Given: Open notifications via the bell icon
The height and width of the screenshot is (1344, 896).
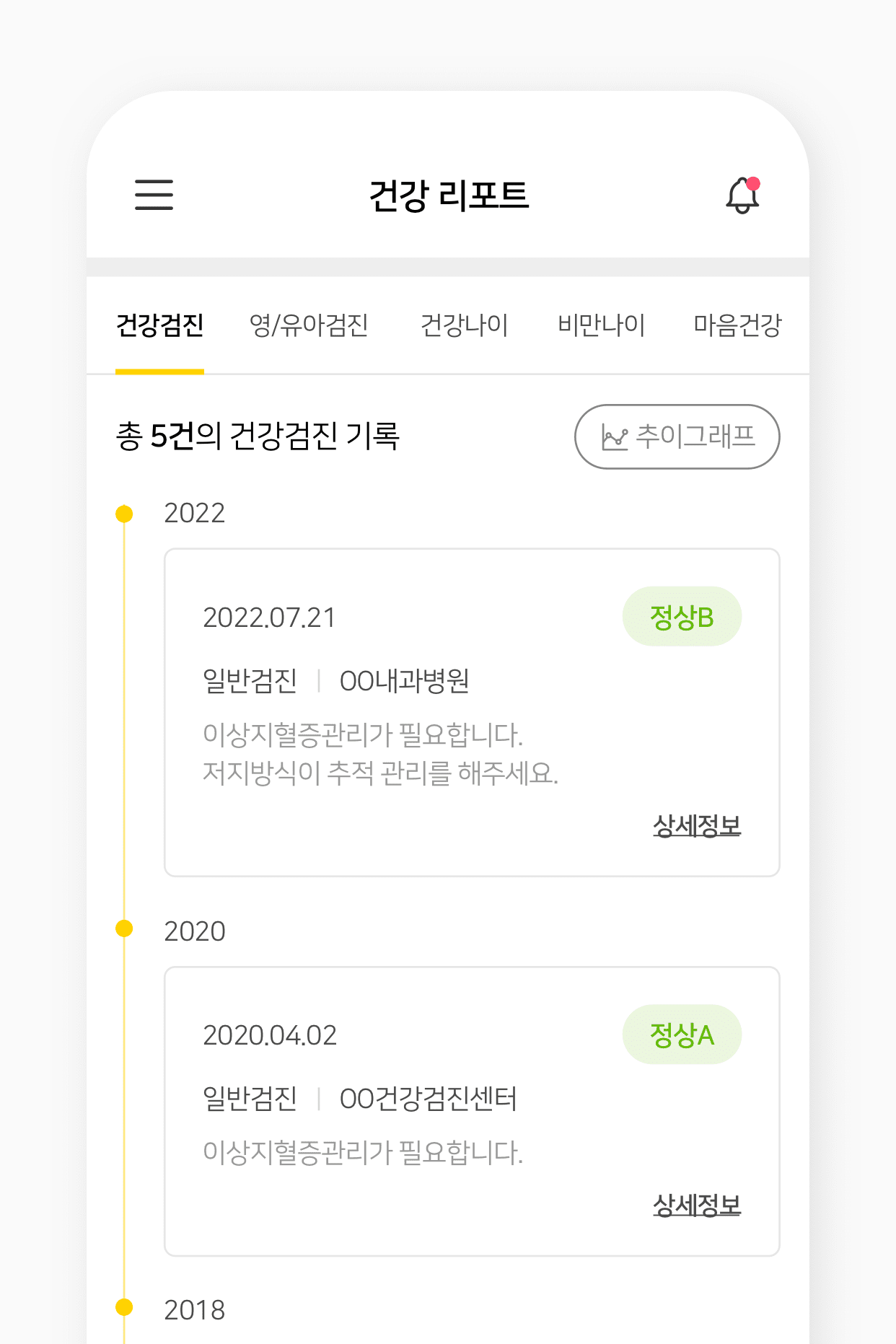Looking at the screenshot, I should (742, 196).
